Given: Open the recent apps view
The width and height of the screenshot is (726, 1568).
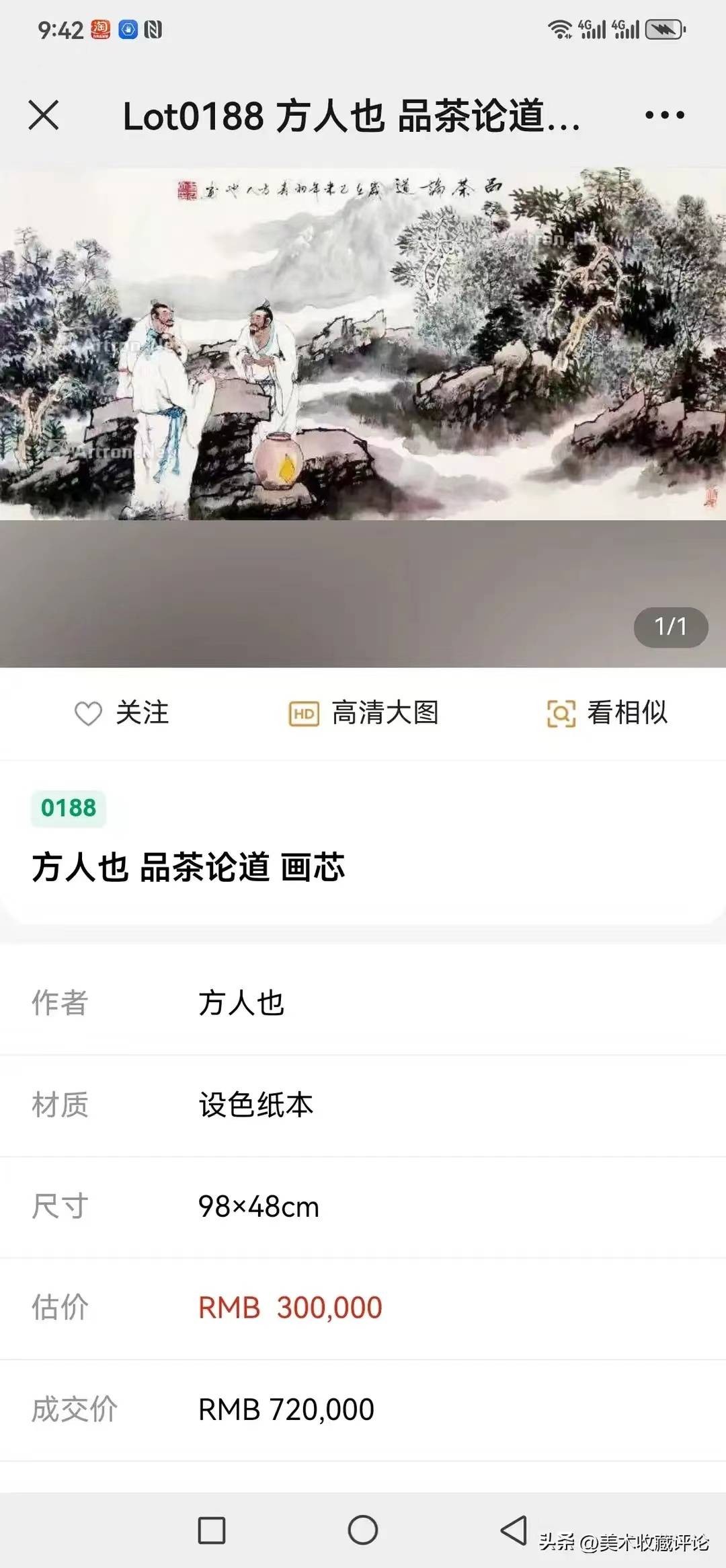Looking at the screenshot, I should coord(212,1530).
